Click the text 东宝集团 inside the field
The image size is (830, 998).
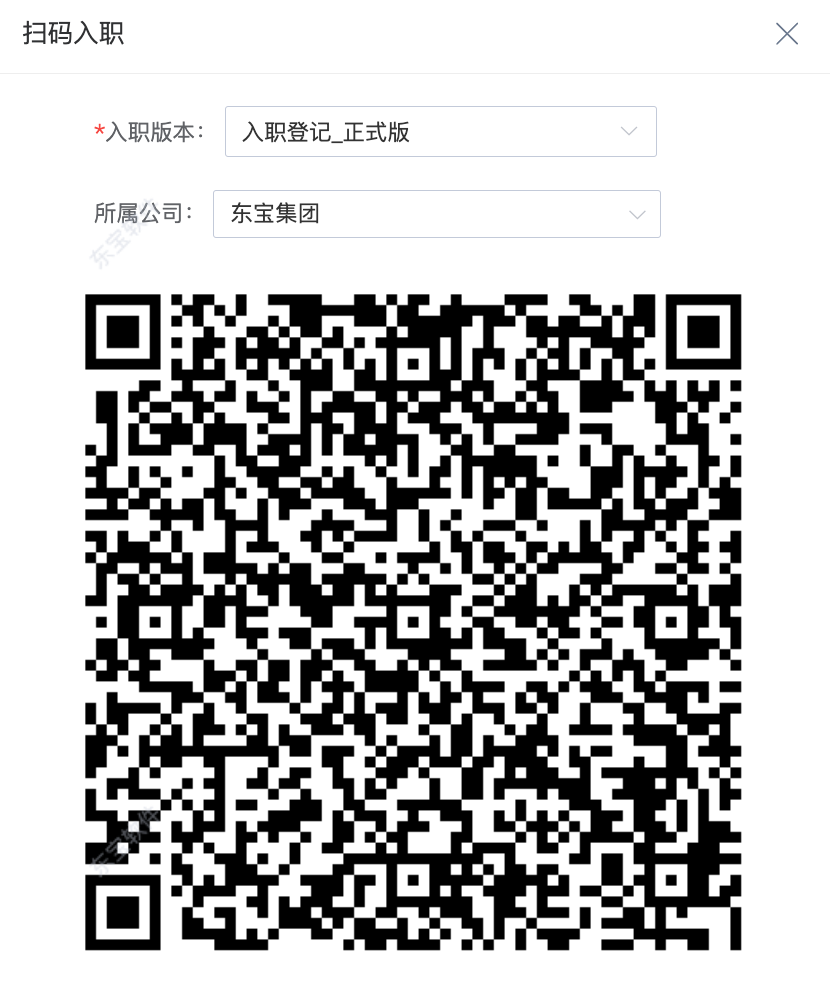pos(274,214)
